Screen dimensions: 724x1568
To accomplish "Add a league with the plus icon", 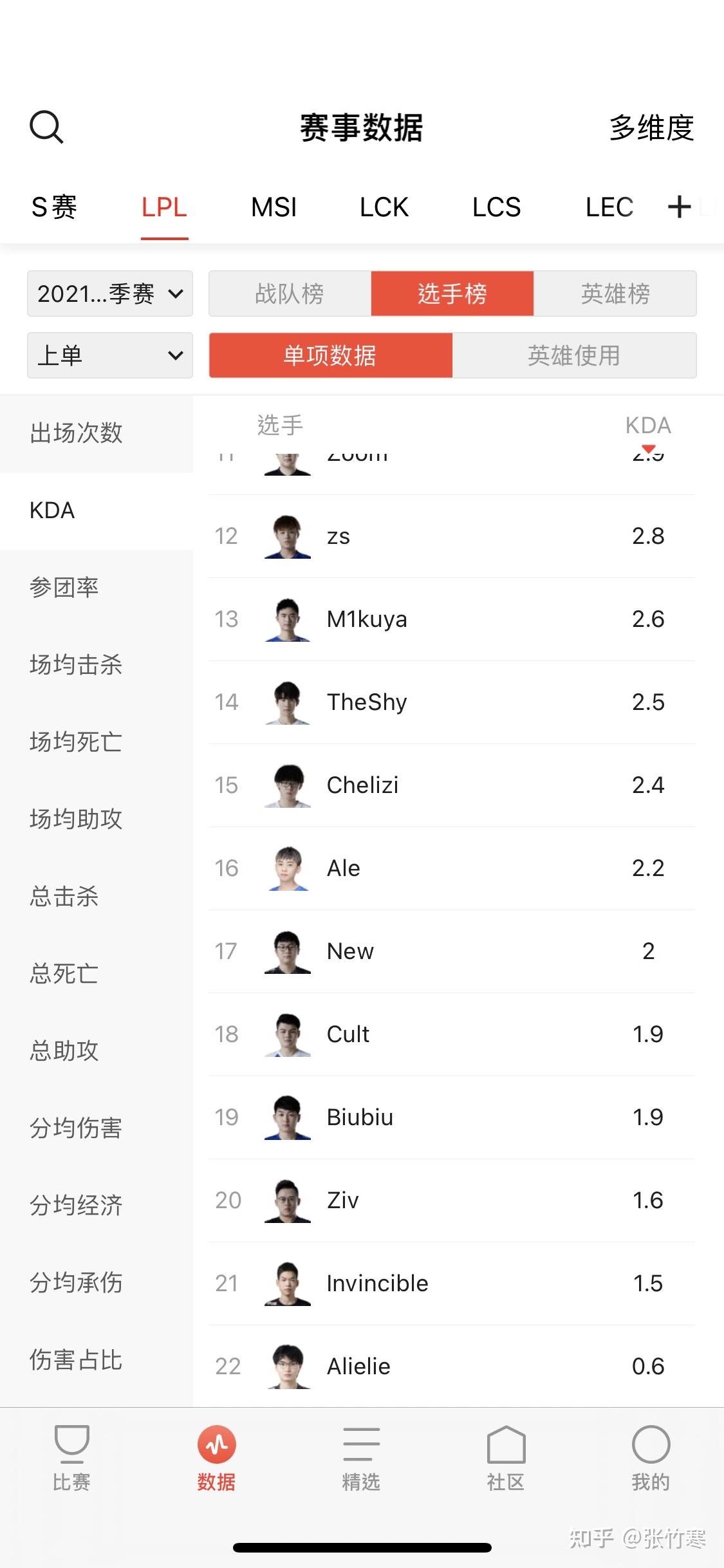I will coord(679,207).
